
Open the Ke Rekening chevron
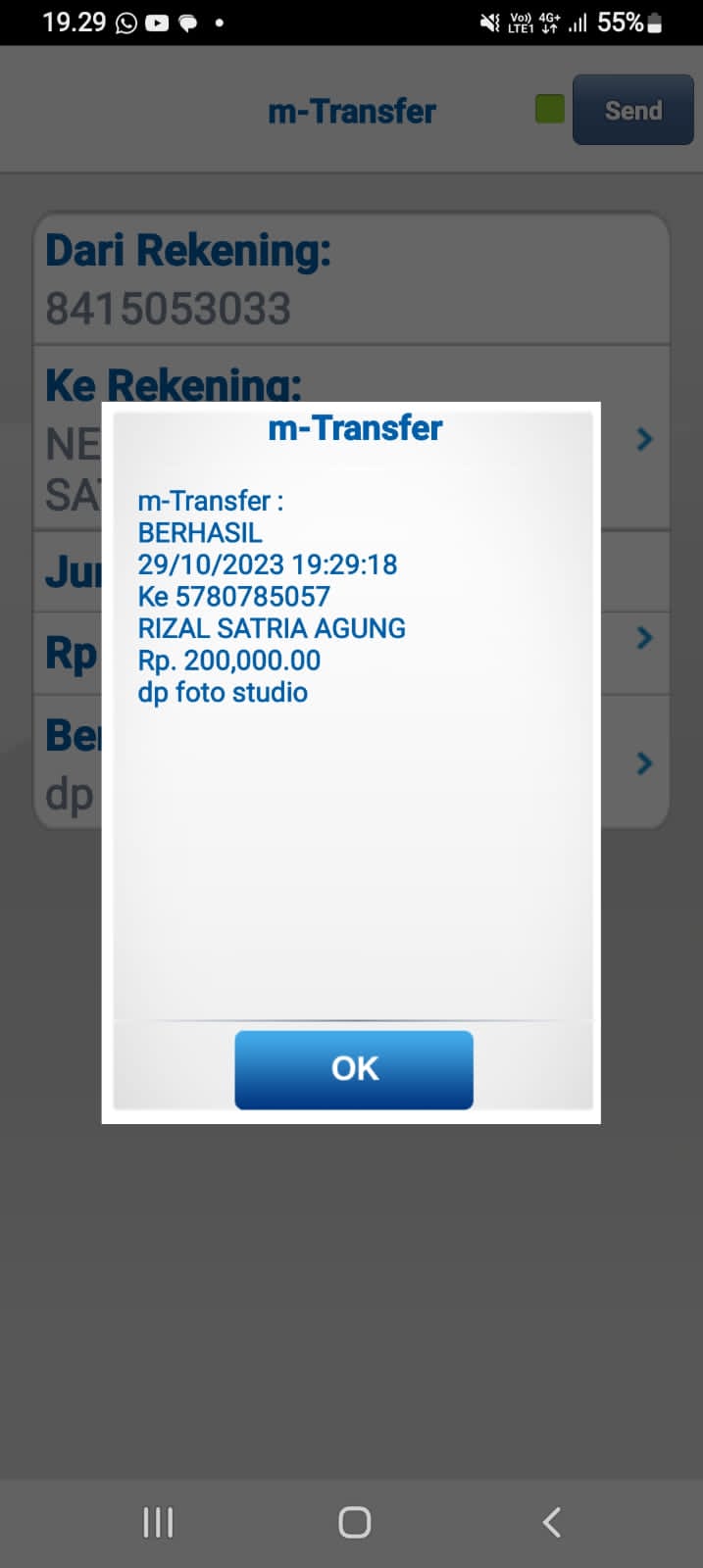[644, 439]
